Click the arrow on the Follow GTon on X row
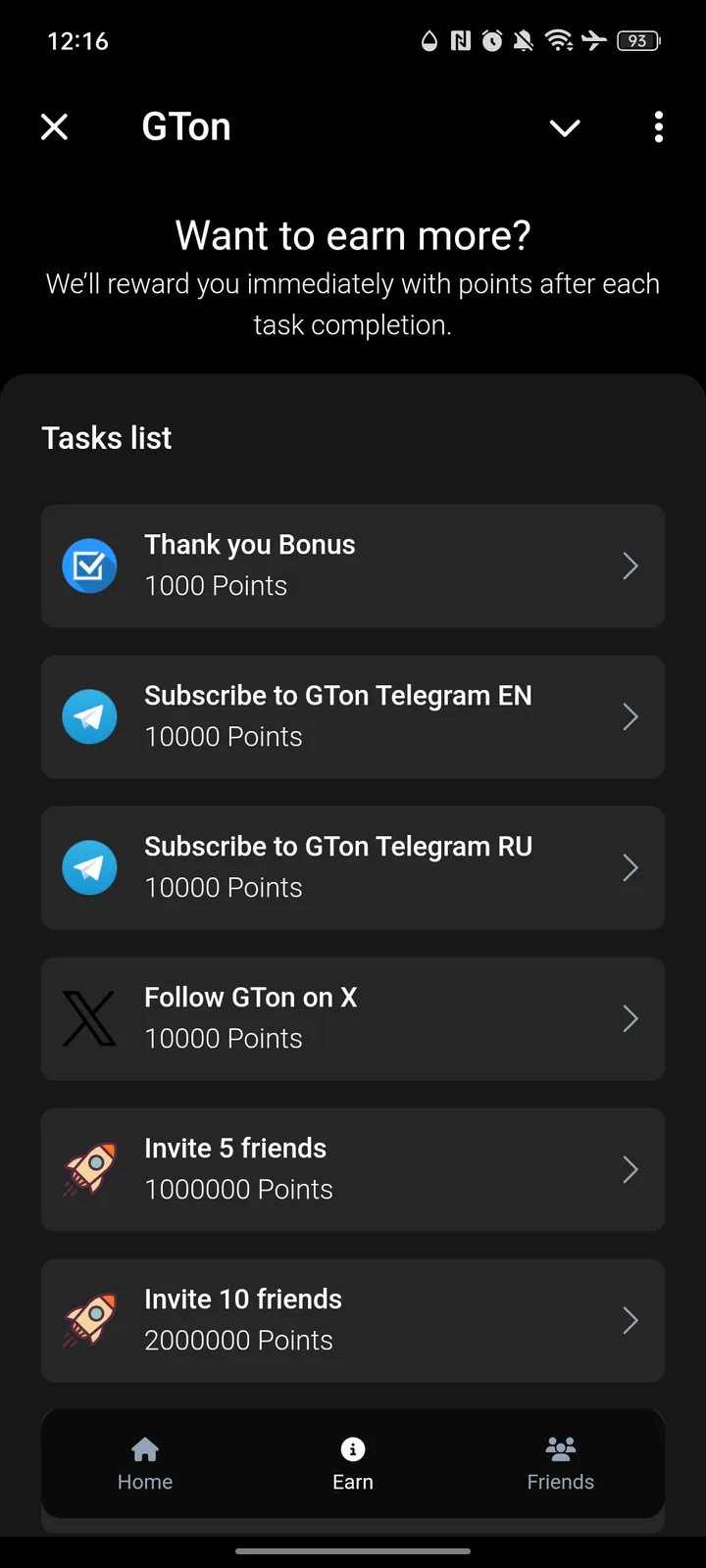The width and height of the screenshot is (706, 1568). (x=630, y=1018)
